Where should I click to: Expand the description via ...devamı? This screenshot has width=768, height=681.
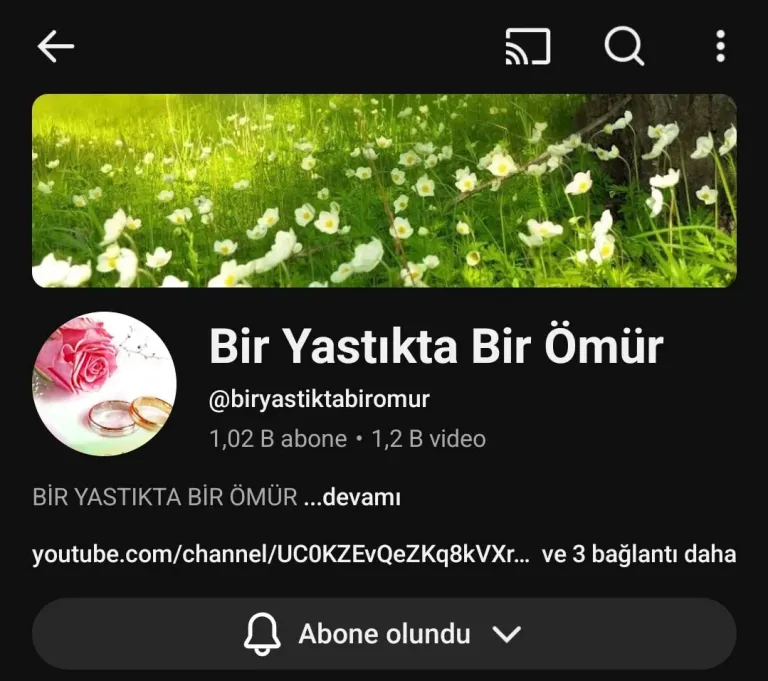[352, 497]
